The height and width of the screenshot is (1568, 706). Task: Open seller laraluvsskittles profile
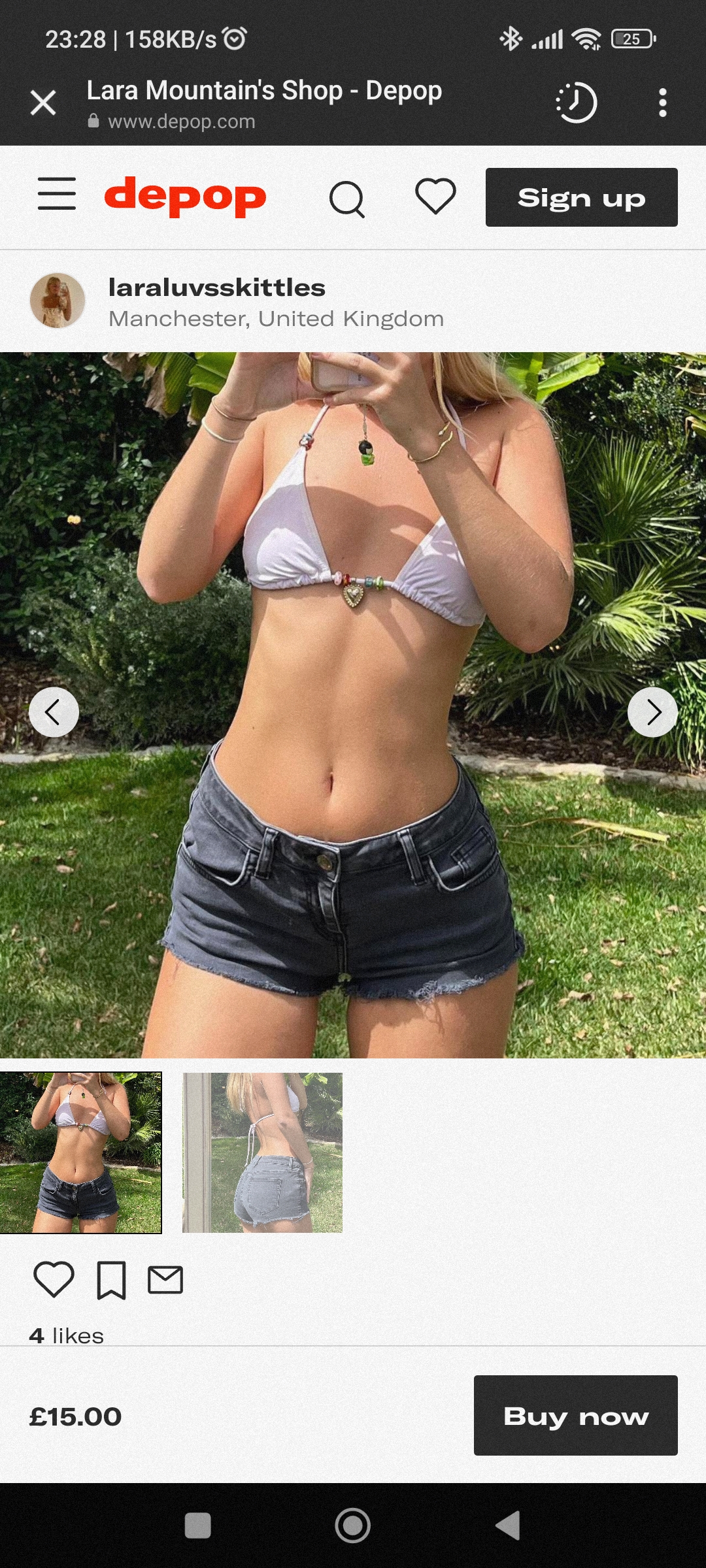(216, 288)
